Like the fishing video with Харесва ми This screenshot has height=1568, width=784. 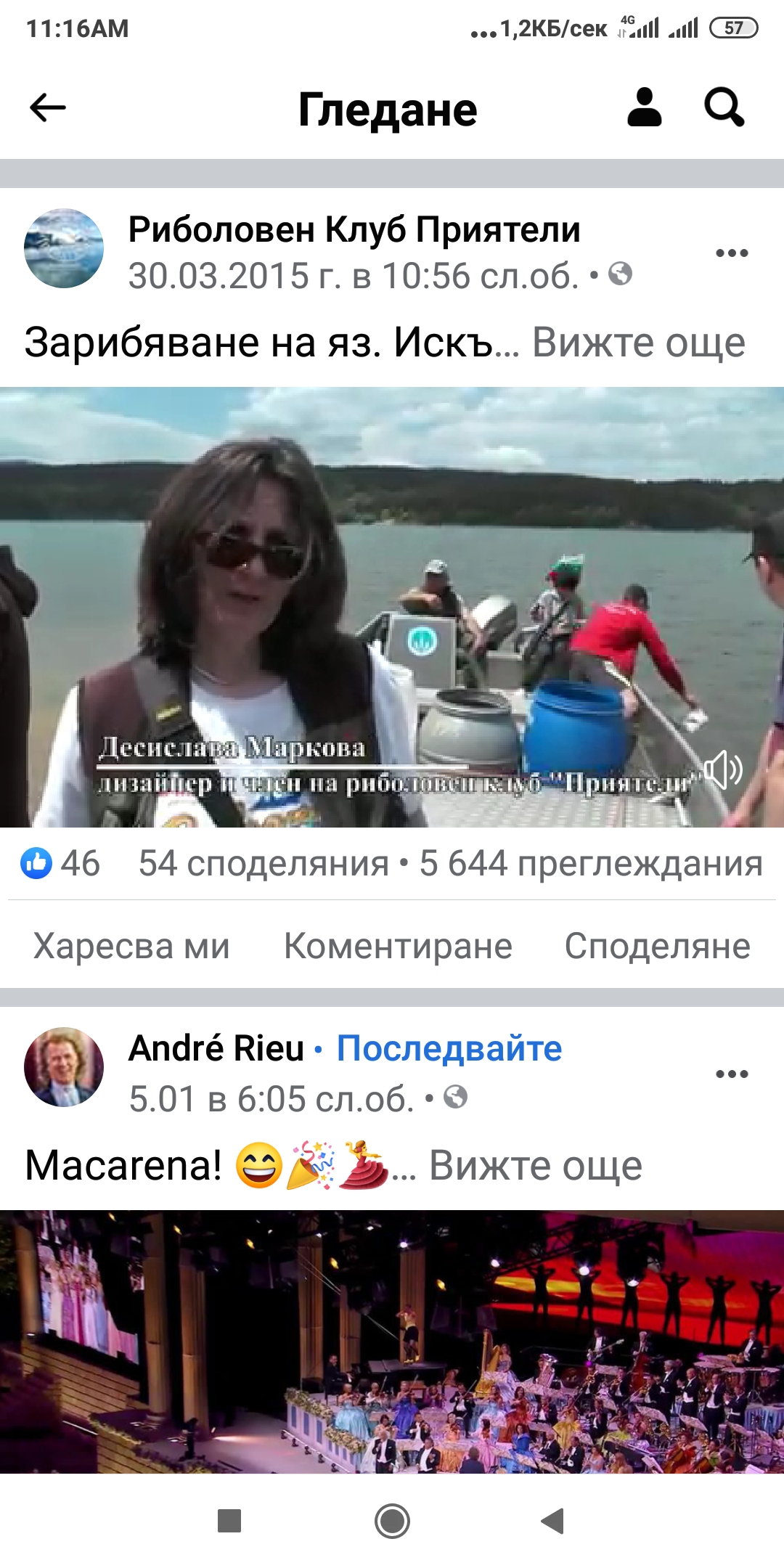[131, 946]
